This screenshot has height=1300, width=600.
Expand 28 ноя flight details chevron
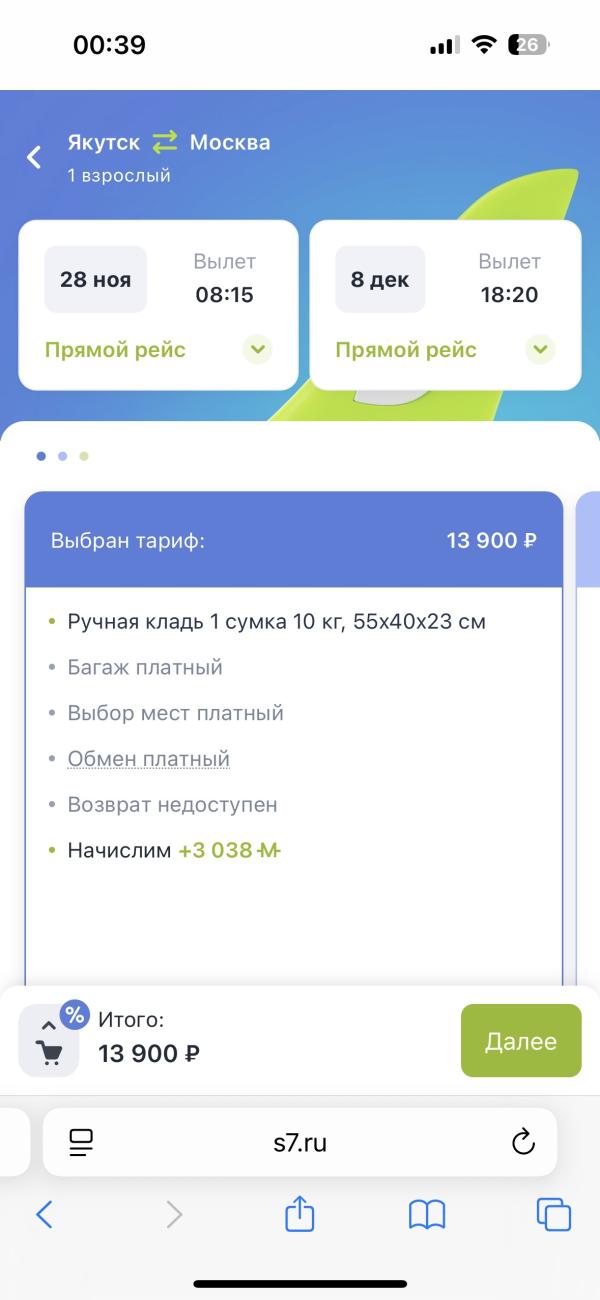258,350
